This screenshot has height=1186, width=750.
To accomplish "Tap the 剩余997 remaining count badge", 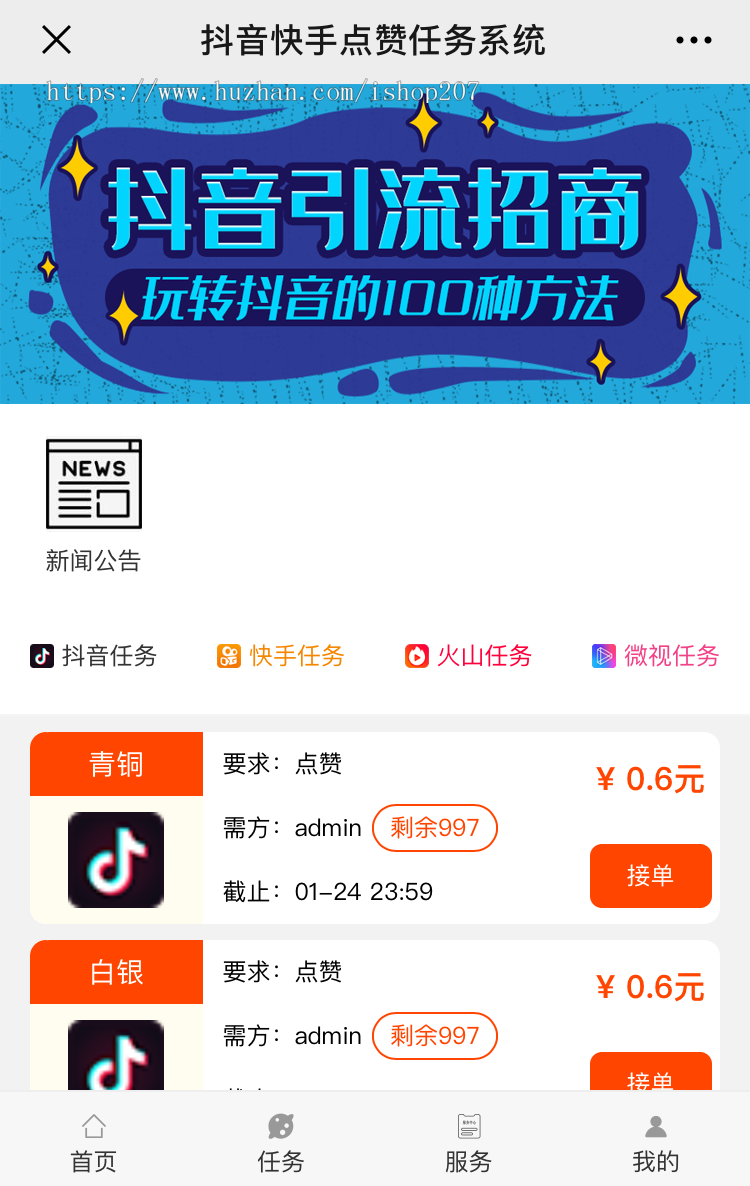I will pyautogui.click(x=435, y=828).
